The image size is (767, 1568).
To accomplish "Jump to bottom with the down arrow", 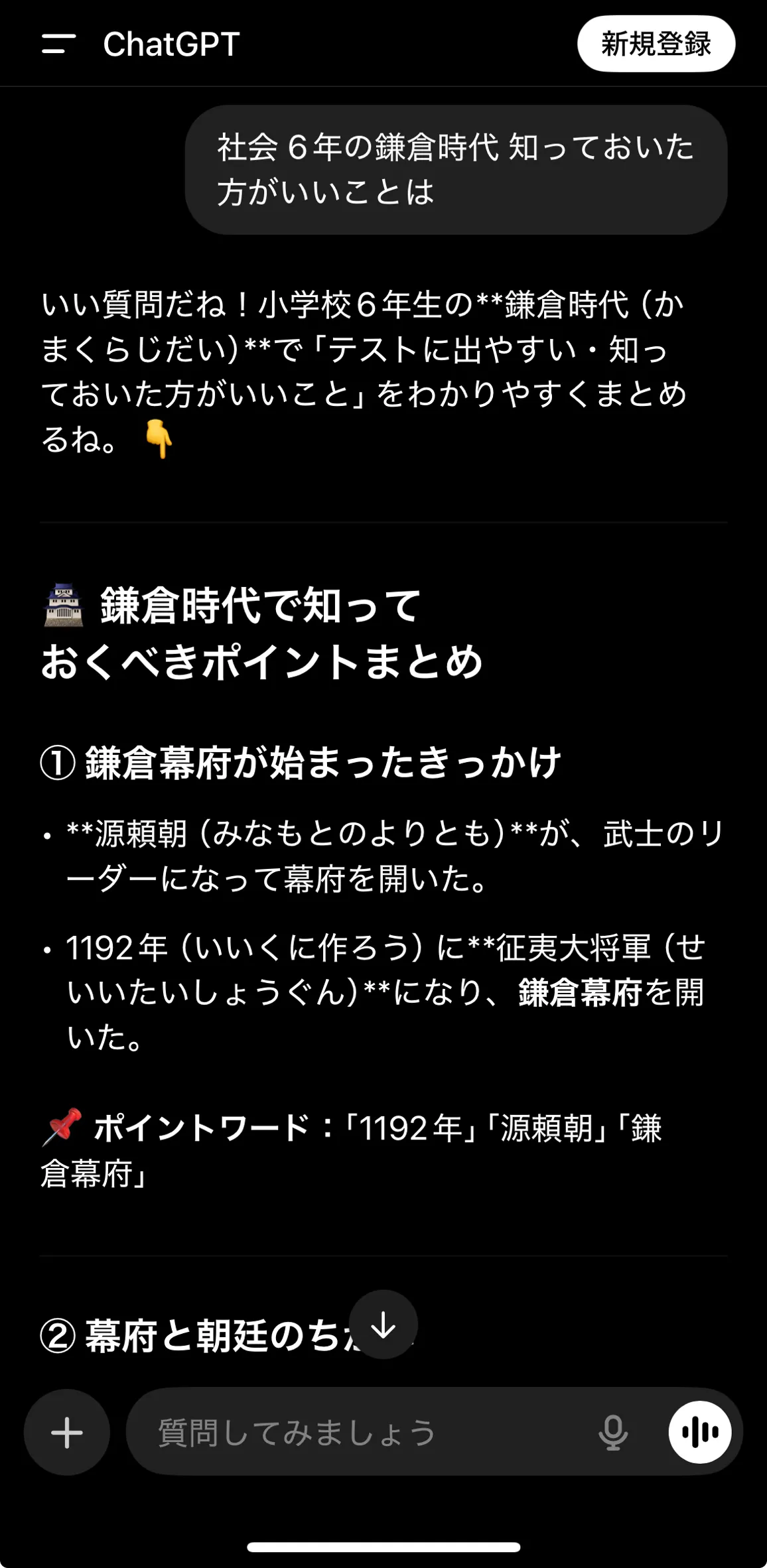I will (383, 1324).
